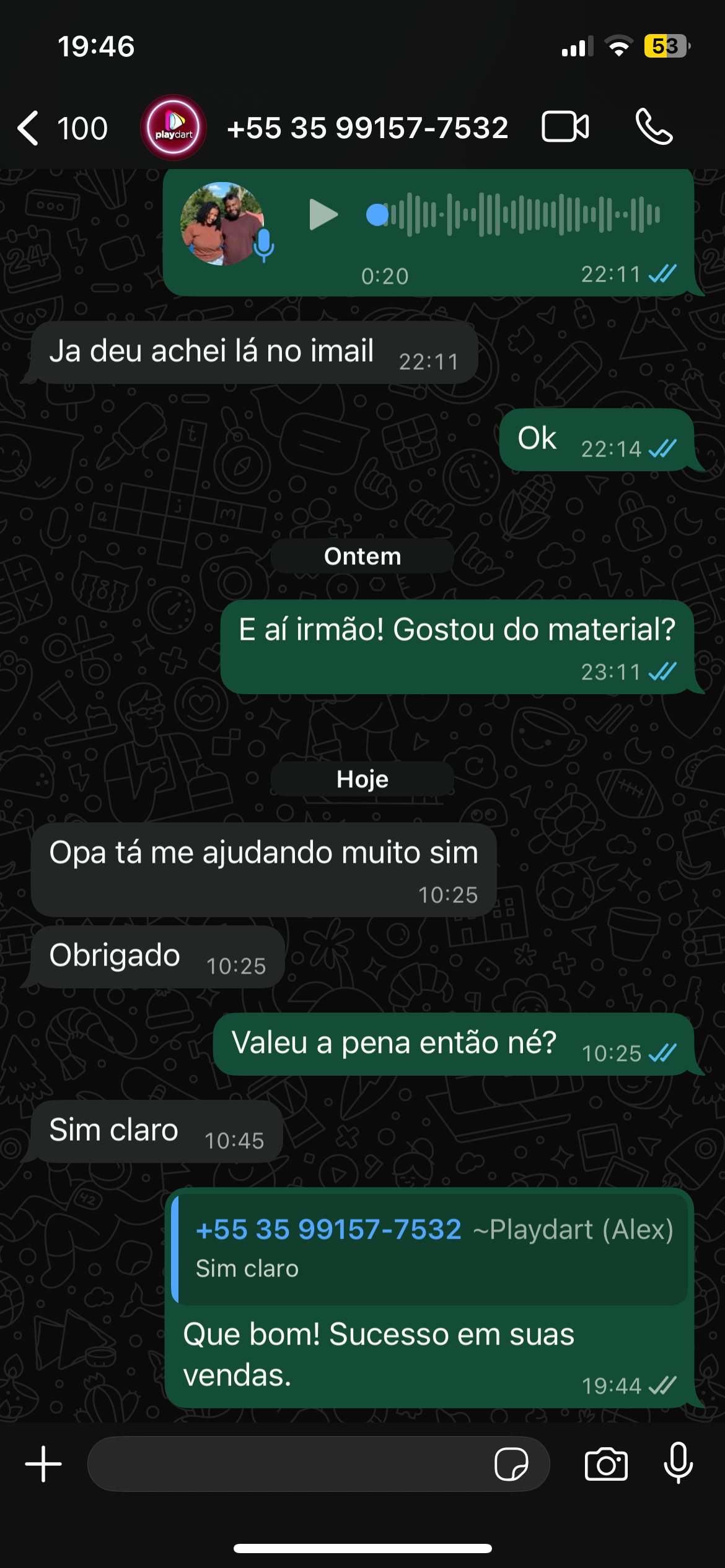This screenshot has height=1568, width=725.
Task: Start a voice call
Action: (x=654, y=127)
